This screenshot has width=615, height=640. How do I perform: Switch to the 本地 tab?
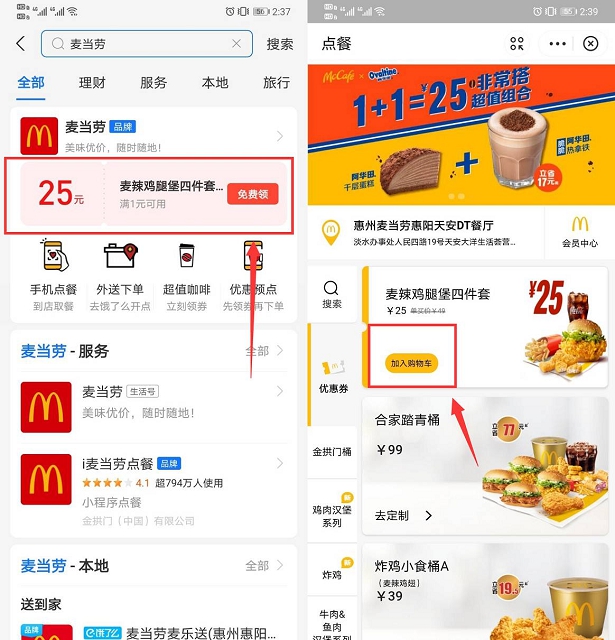pyautogui.click(x=214, y=83)
